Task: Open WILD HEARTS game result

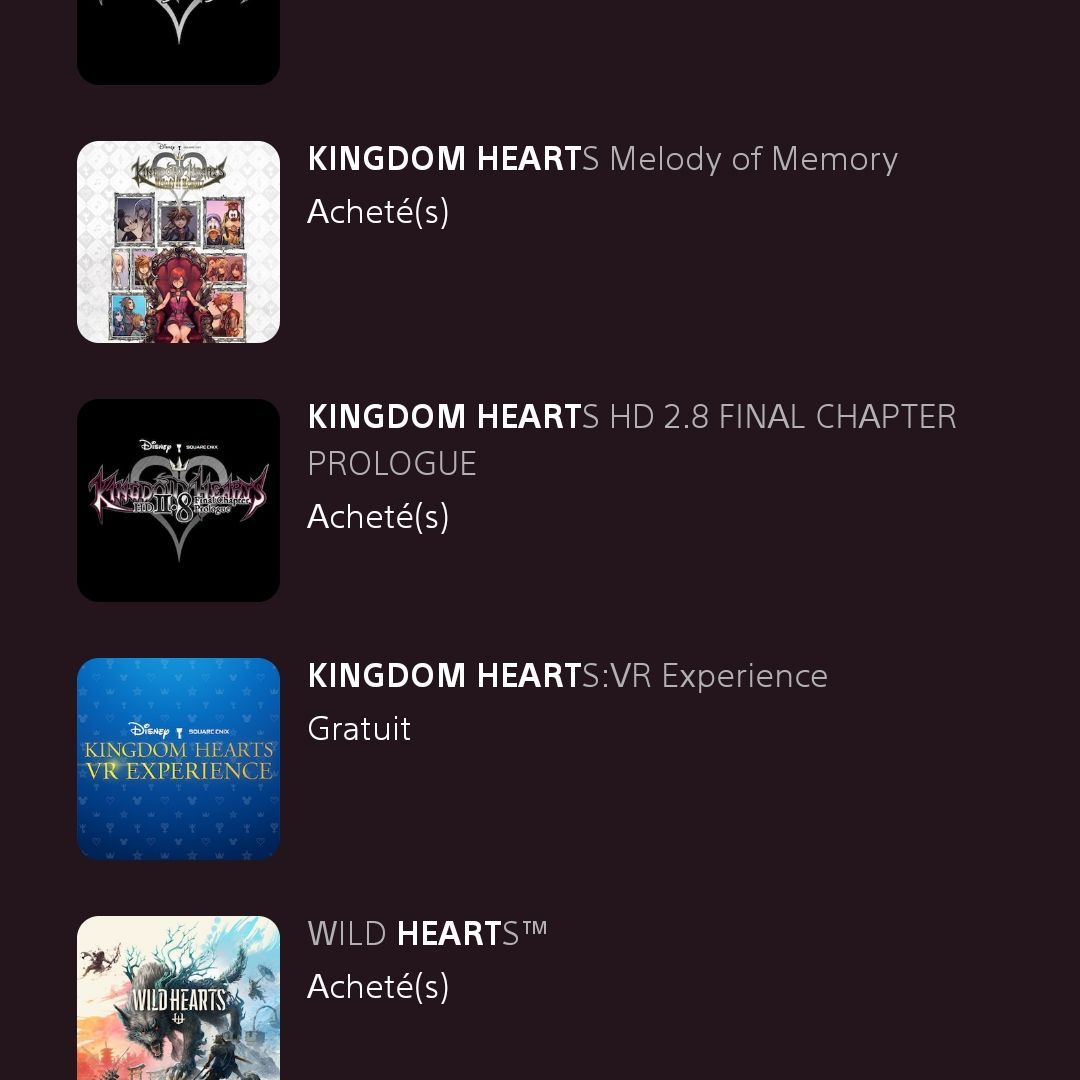Action: click(x=427, y=935)
